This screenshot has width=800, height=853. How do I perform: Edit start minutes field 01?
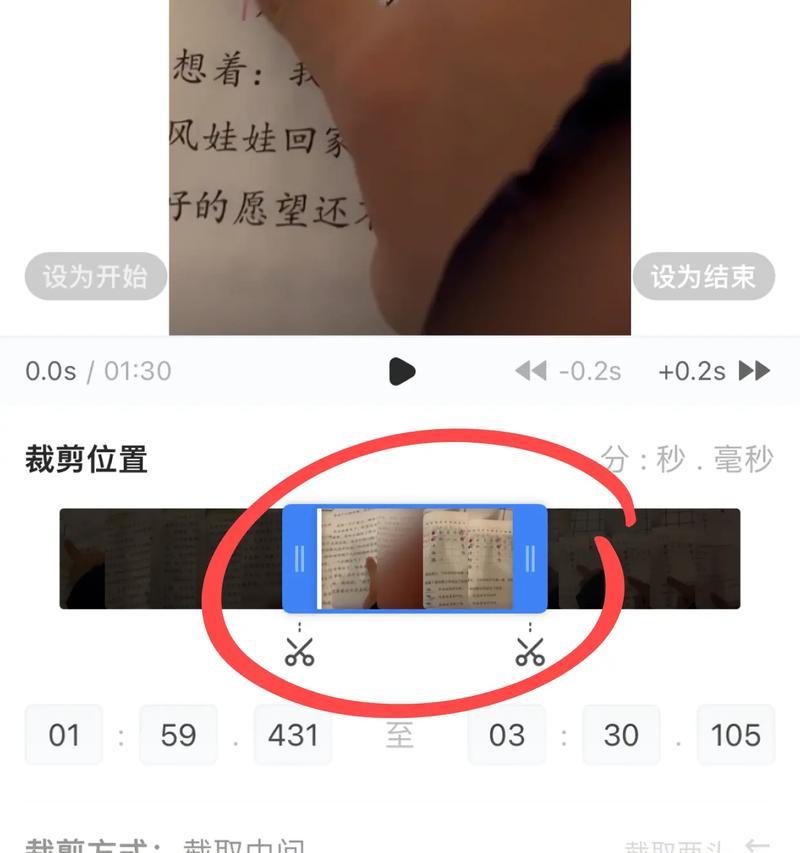pyautogui.click(x=64, y=735)
